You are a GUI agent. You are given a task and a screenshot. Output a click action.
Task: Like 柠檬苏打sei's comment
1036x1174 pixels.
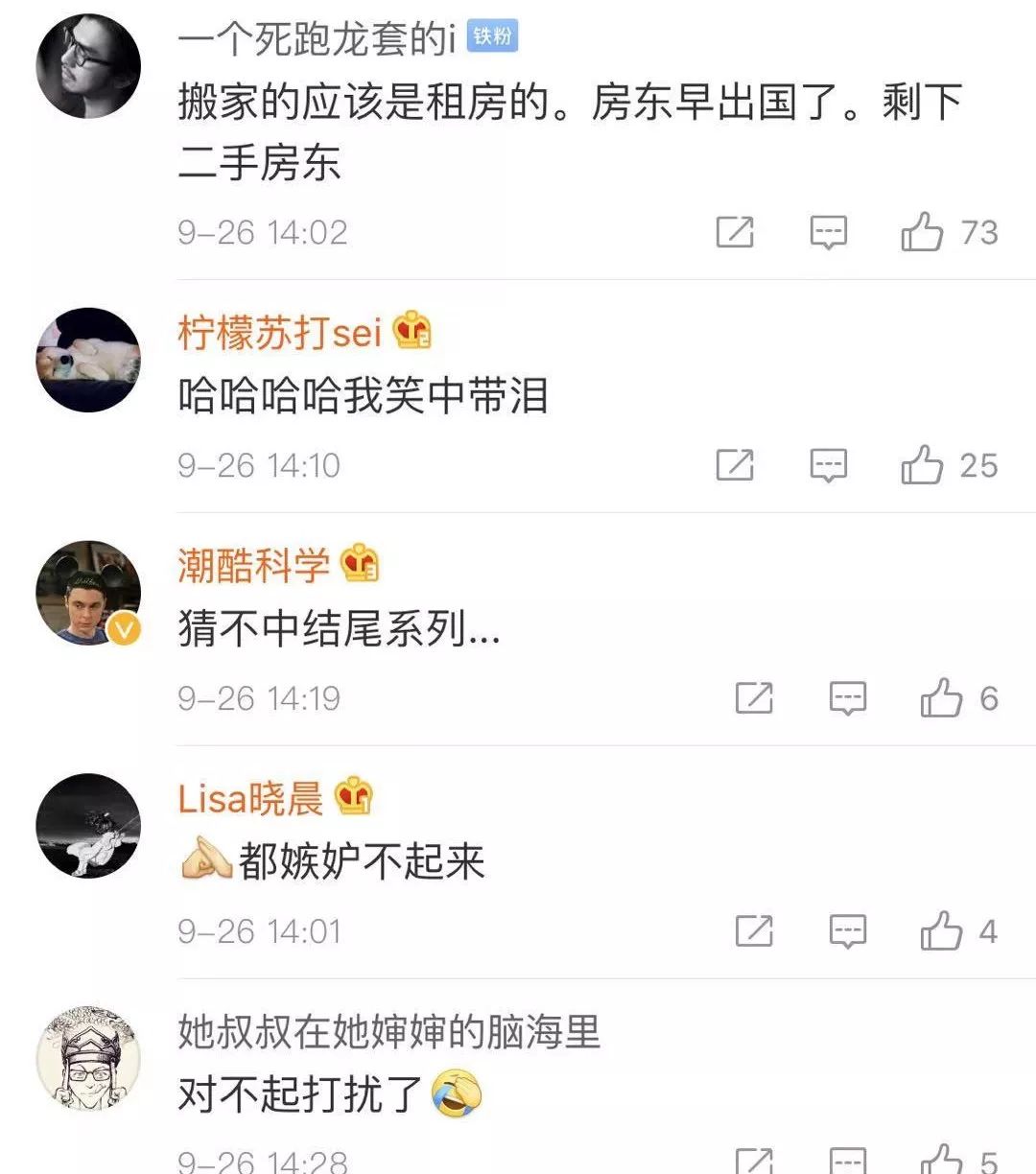coord(922,465)
